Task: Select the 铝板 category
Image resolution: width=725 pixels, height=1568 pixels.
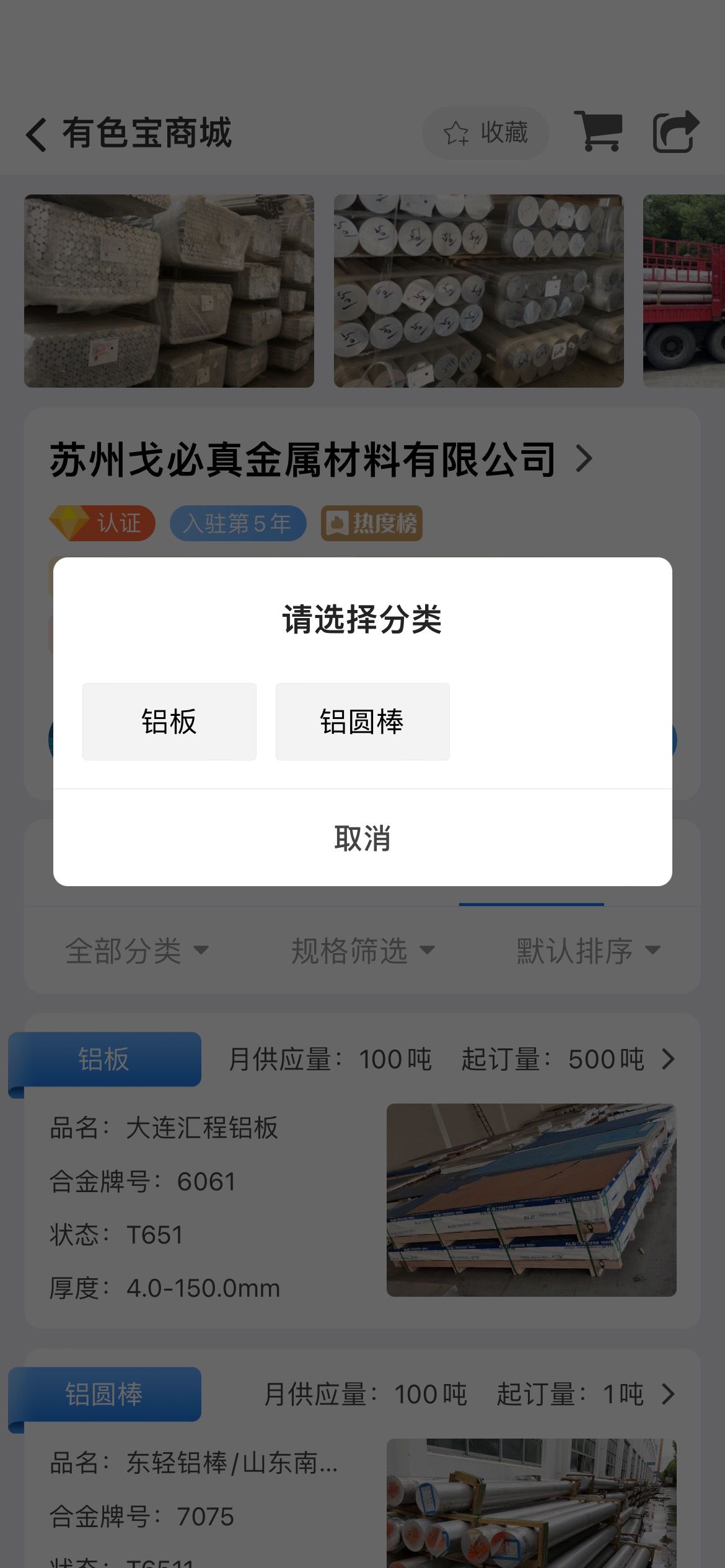Action: click(169, 721)
